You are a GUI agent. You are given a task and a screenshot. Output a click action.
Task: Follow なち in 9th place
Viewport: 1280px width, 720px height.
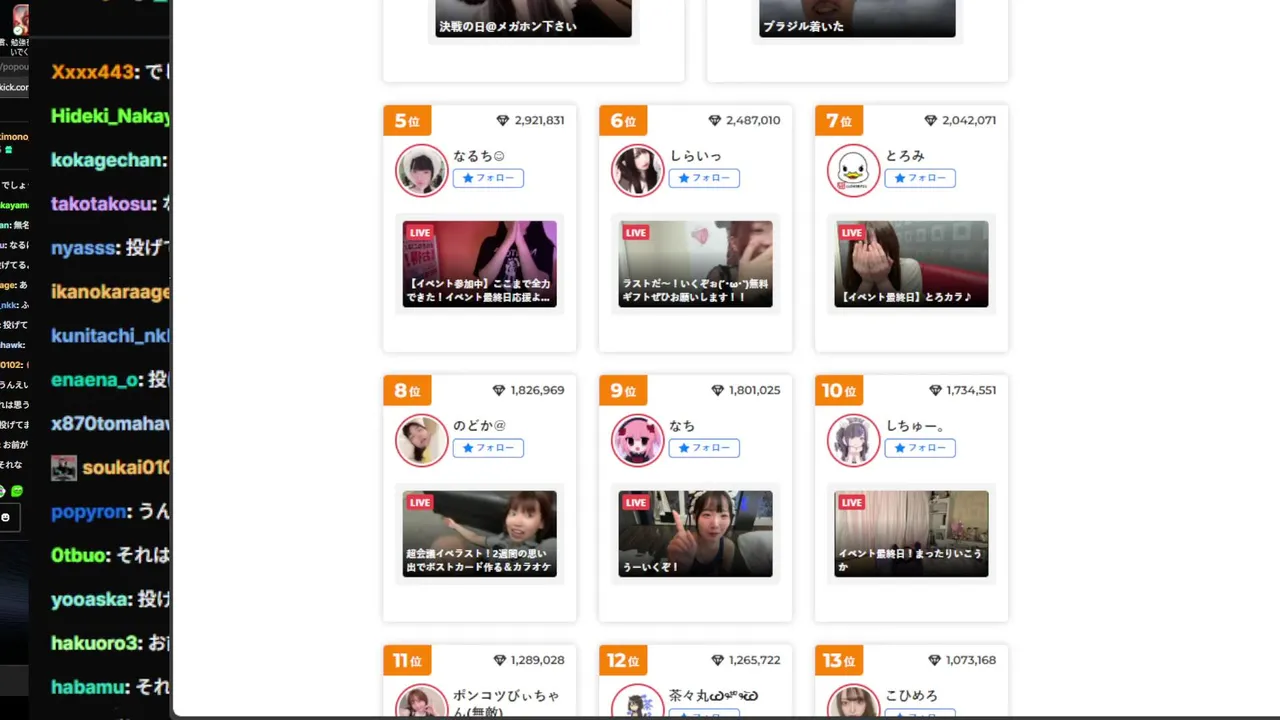coord(704,448)
